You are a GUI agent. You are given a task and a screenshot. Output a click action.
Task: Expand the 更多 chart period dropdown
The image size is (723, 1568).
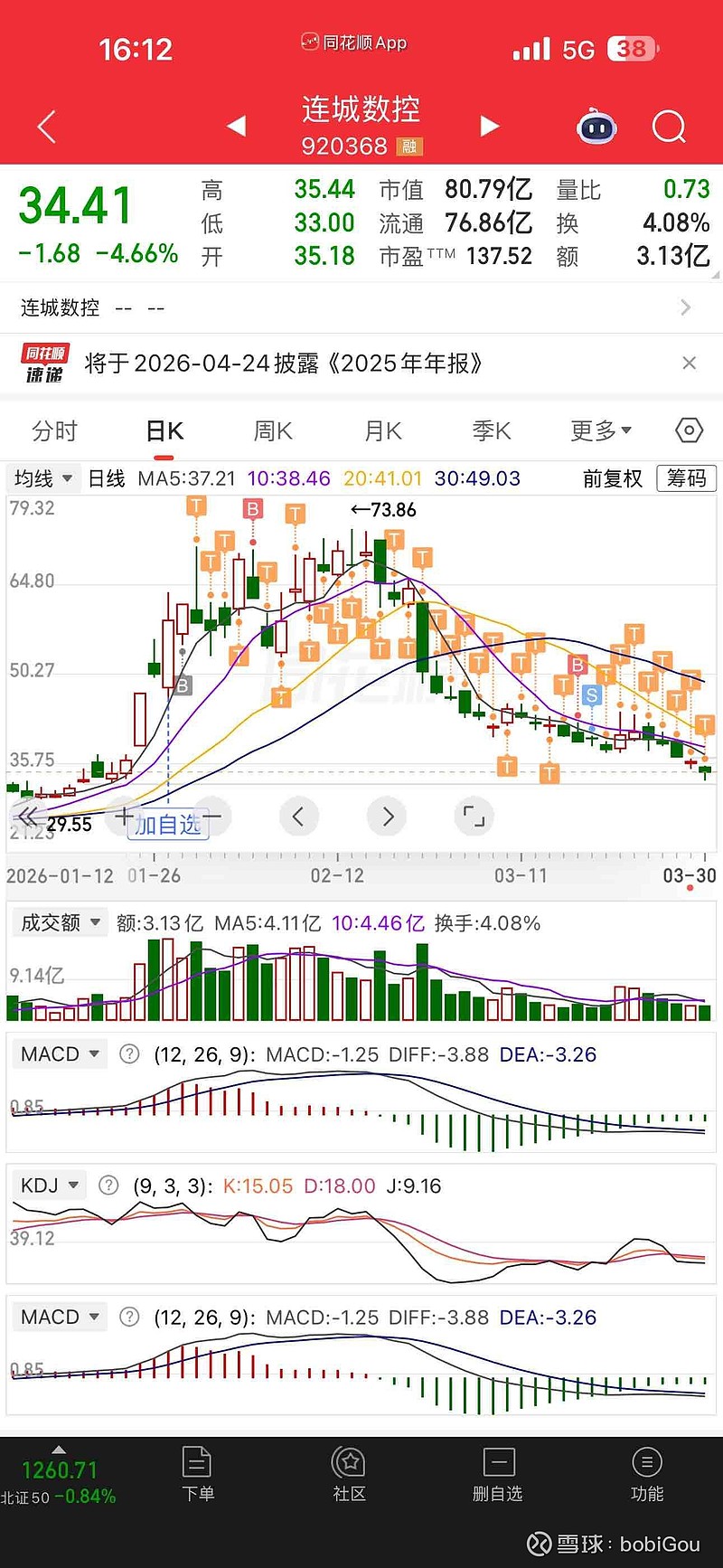(x=601, y=431)
